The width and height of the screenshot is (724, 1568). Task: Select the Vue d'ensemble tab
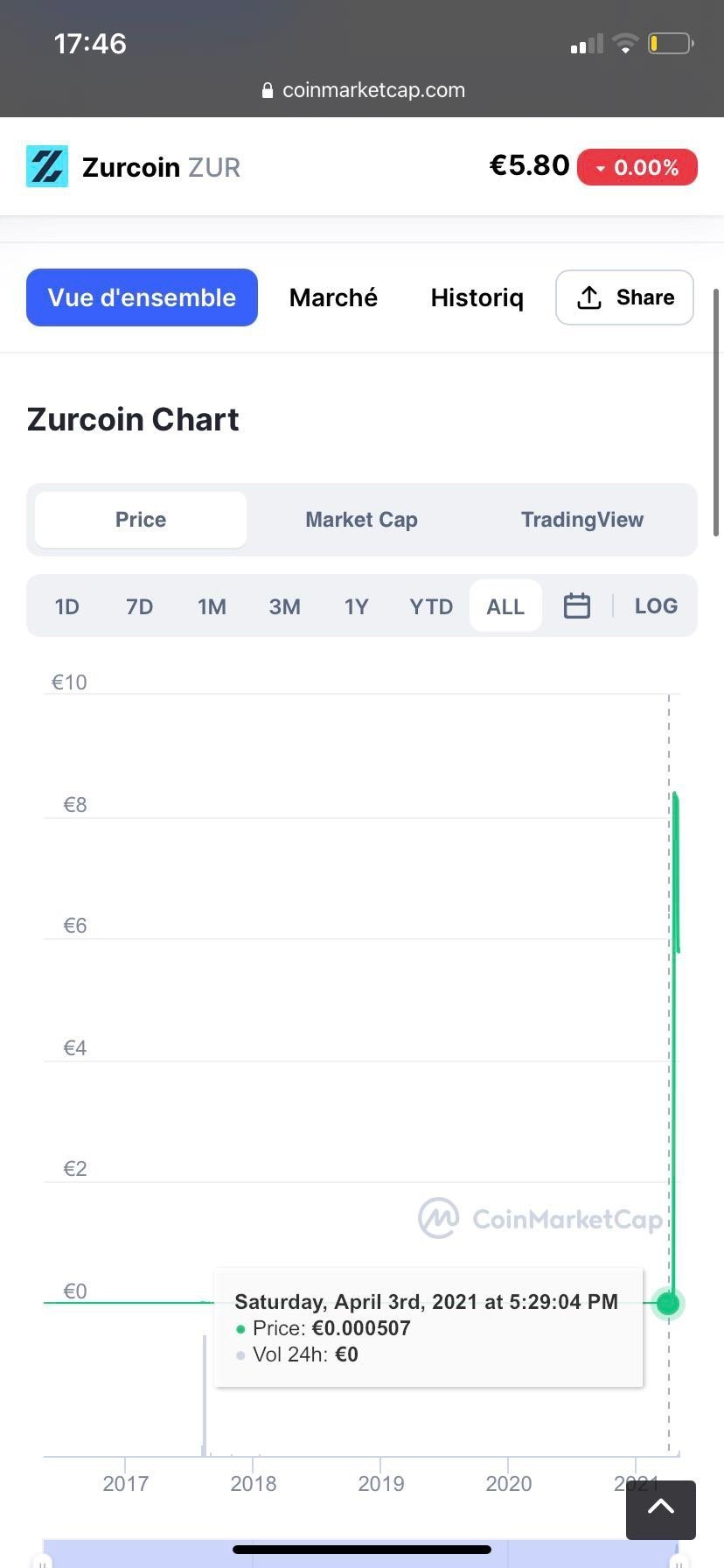point(142,297)
